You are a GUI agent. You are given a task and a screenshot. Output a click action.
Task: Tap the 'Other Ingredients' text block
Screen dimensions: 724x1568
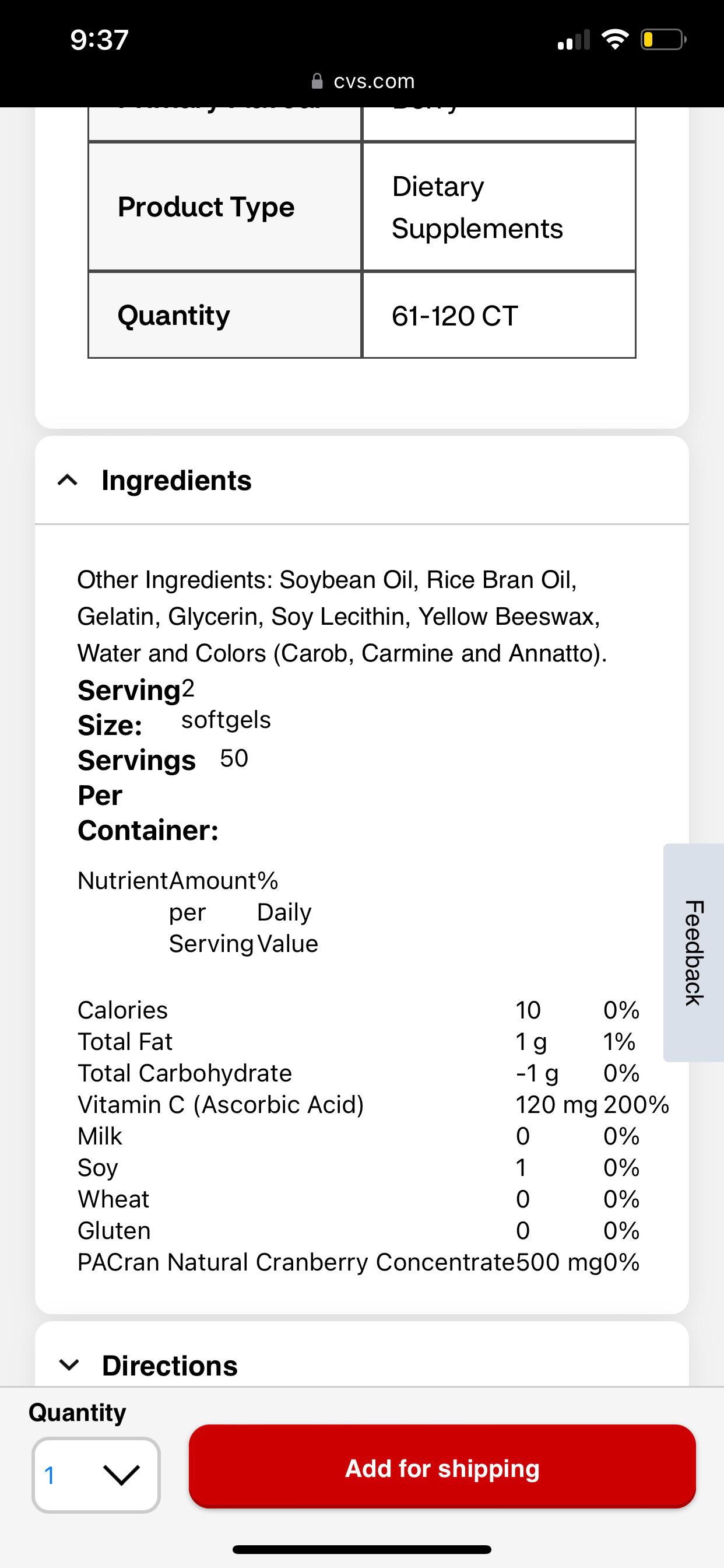(x=340, y=616)
